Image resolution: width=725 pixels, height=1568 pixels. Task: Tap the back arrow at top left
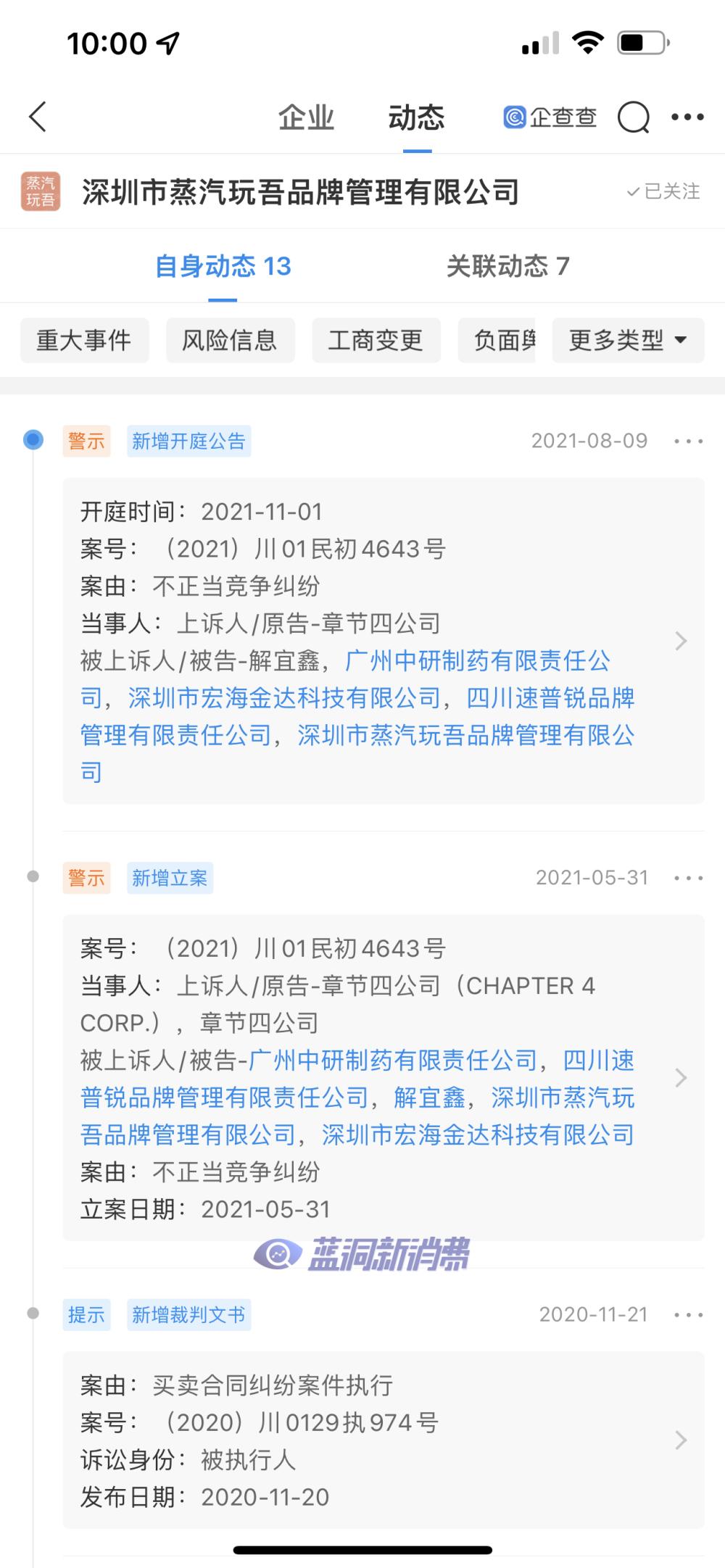point(38,116)
